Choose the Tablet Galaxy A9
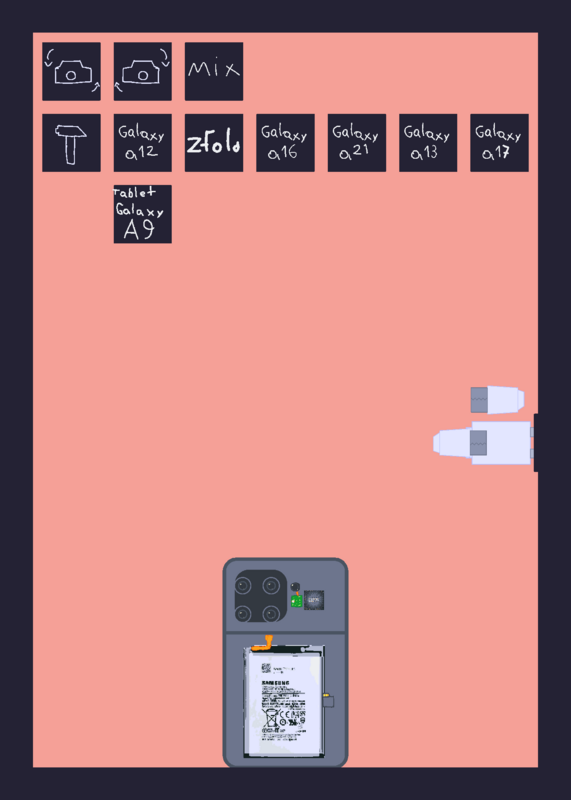The image size is (571, 800). [x=143, y=214]
